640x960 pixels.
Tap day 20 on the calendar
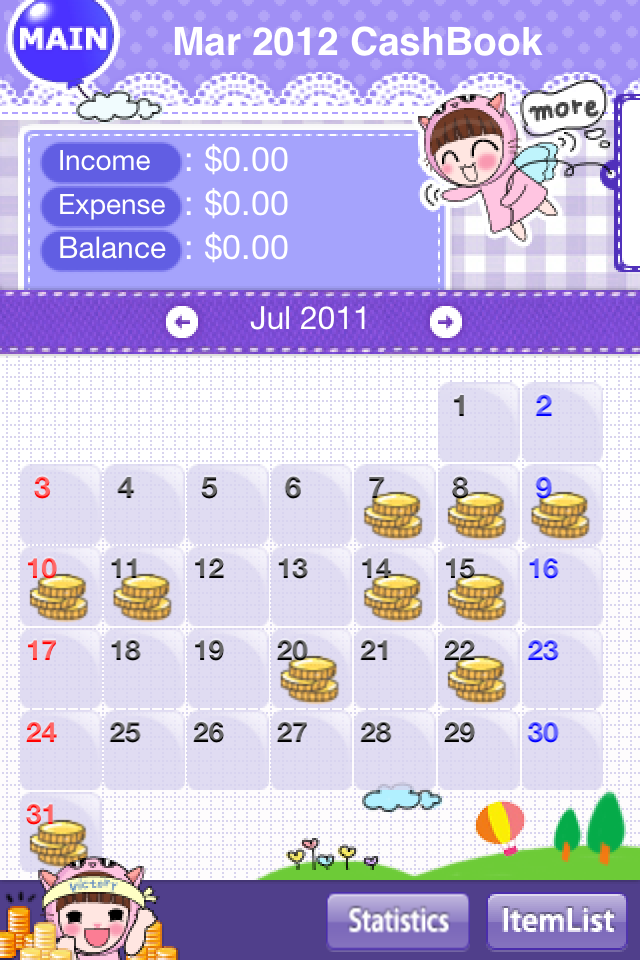click(310, 668)
